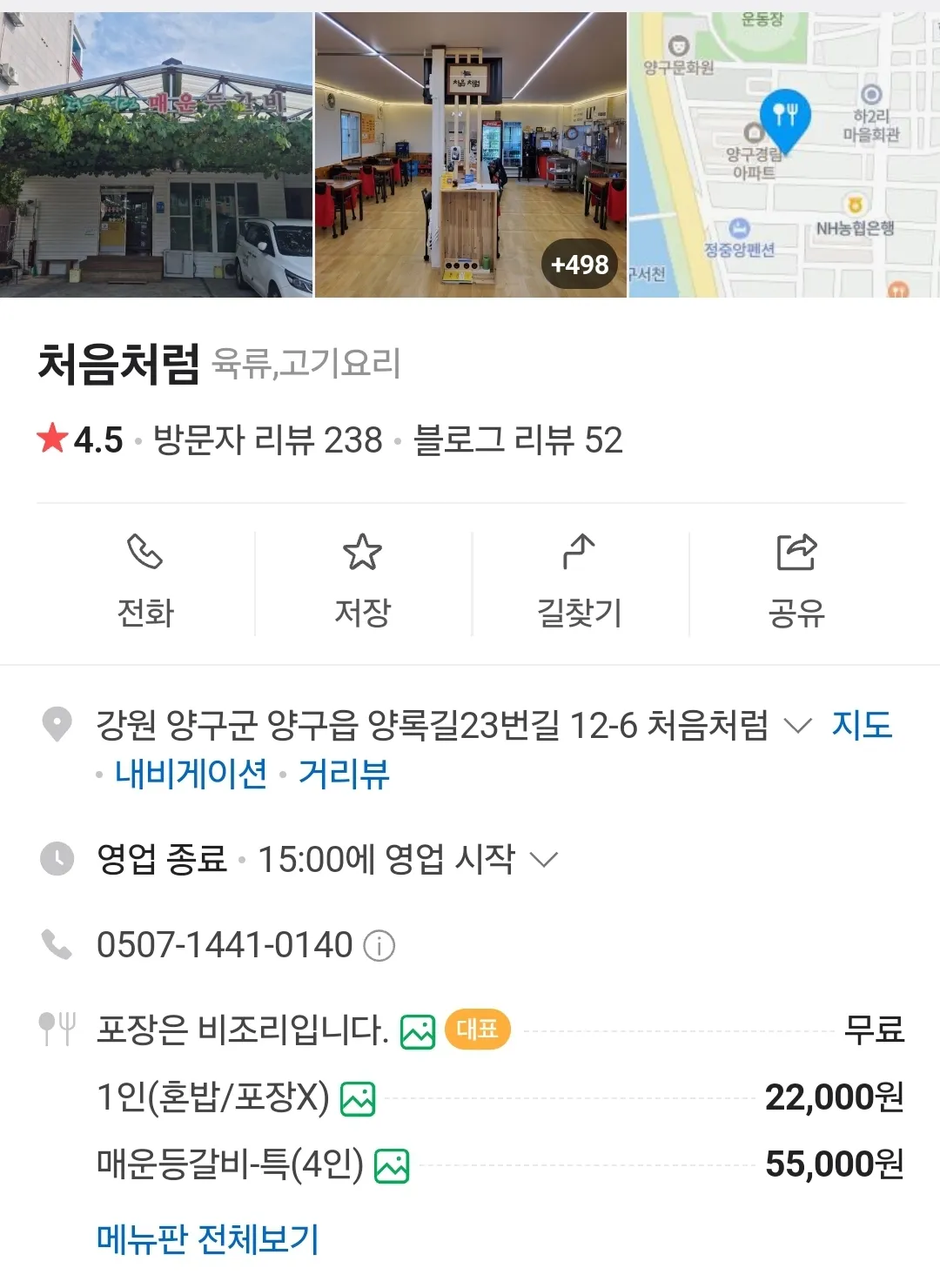This screenshot has width=940, height=1288.
Task: View all +498 restaurant photos
Action: tap(579, 264)
